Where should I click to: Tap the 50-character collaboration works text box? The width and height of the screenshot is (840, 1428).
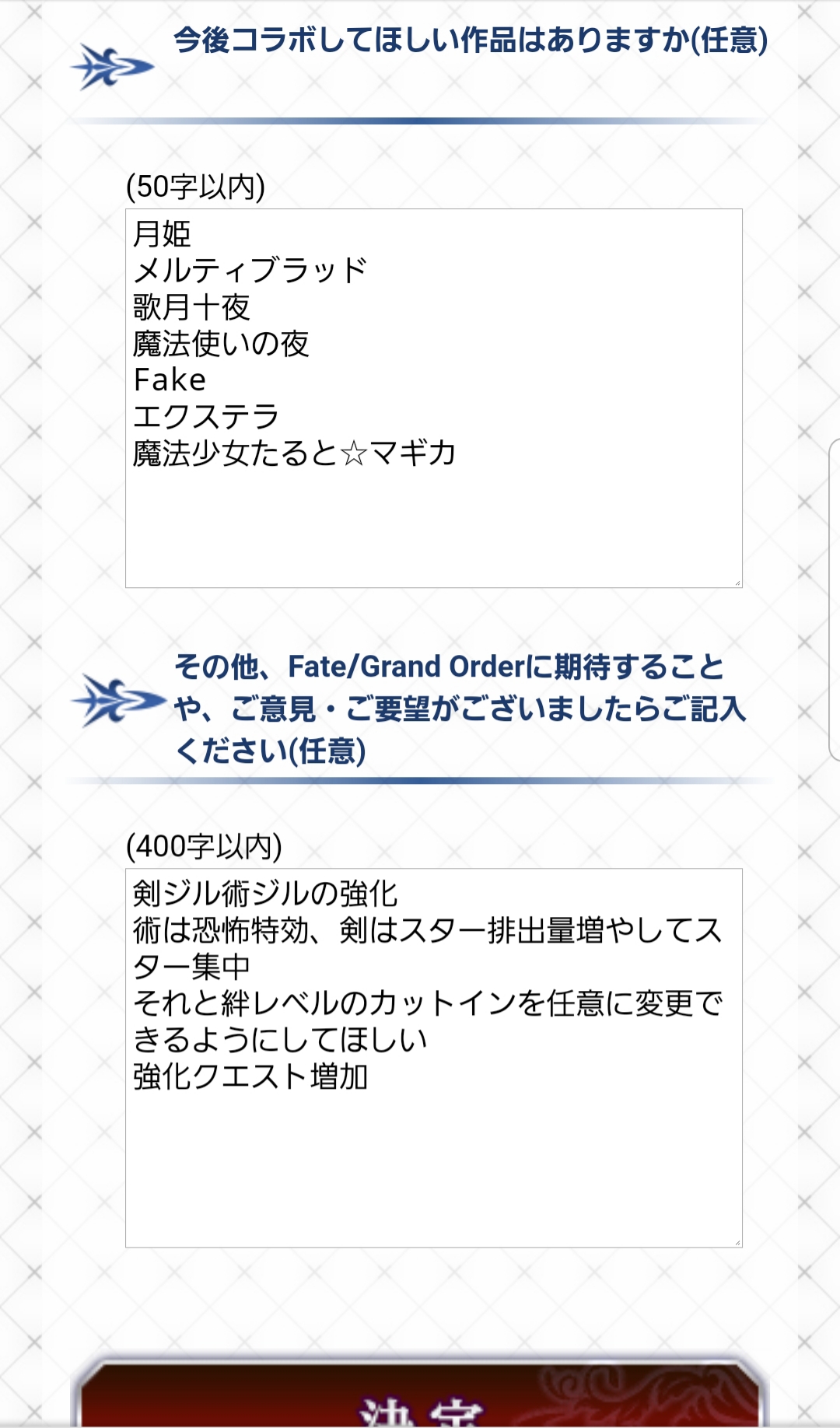(433, 397)
